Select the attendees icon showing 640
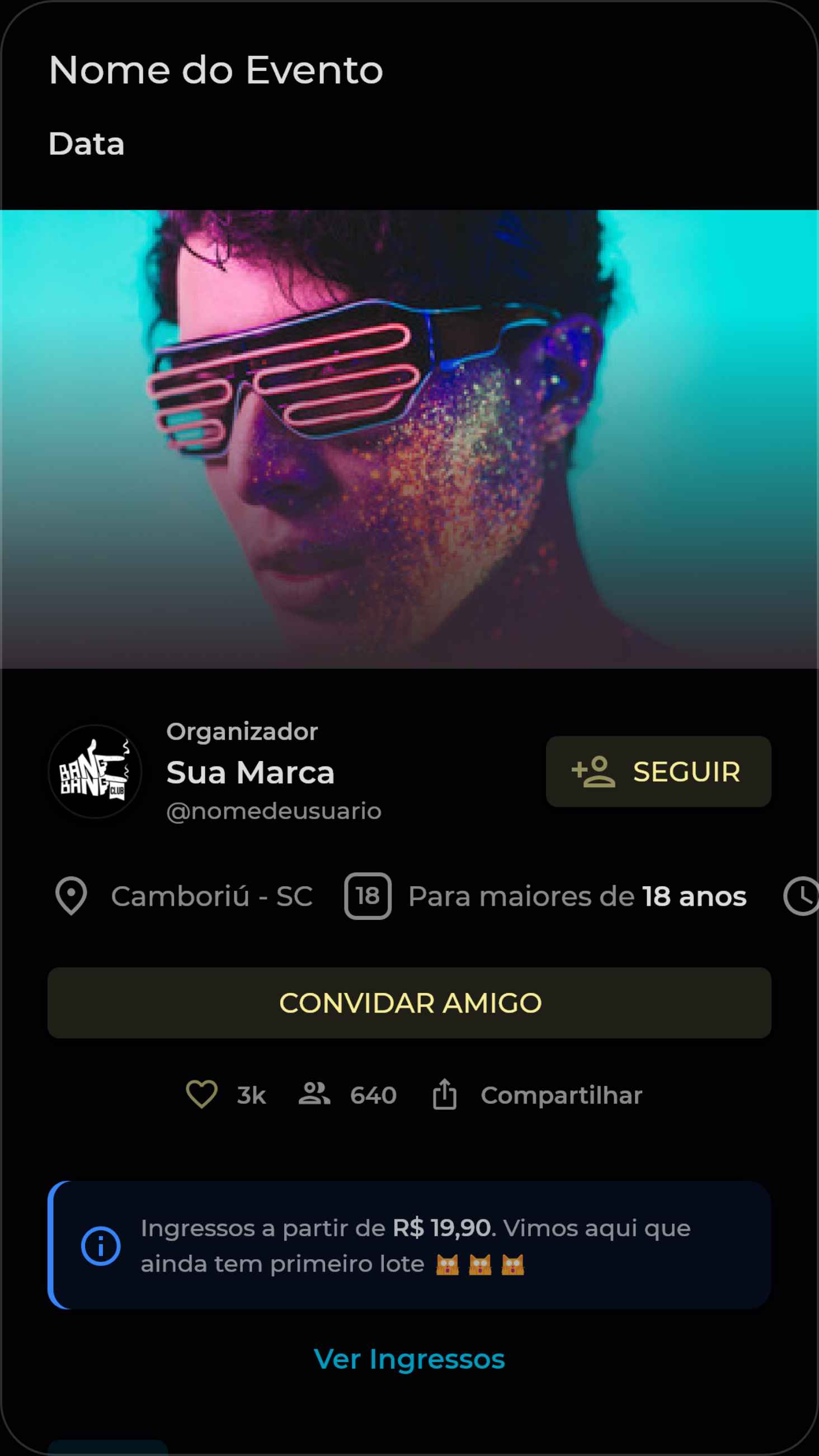The width and height of the screenshot is (819, 1456). 315,1094
